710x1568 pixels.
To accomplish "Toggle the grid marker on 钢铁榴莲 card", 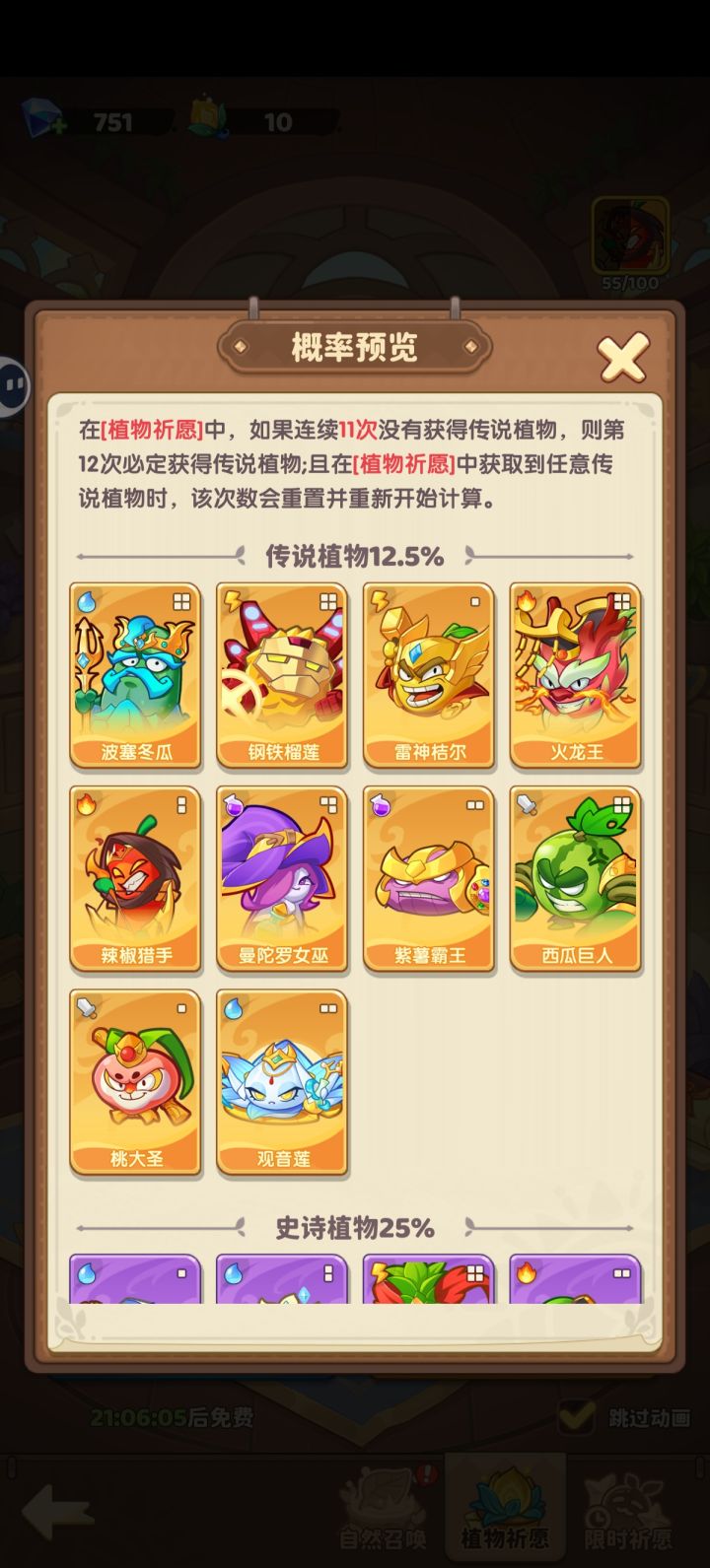I will [x=328, y=600].
